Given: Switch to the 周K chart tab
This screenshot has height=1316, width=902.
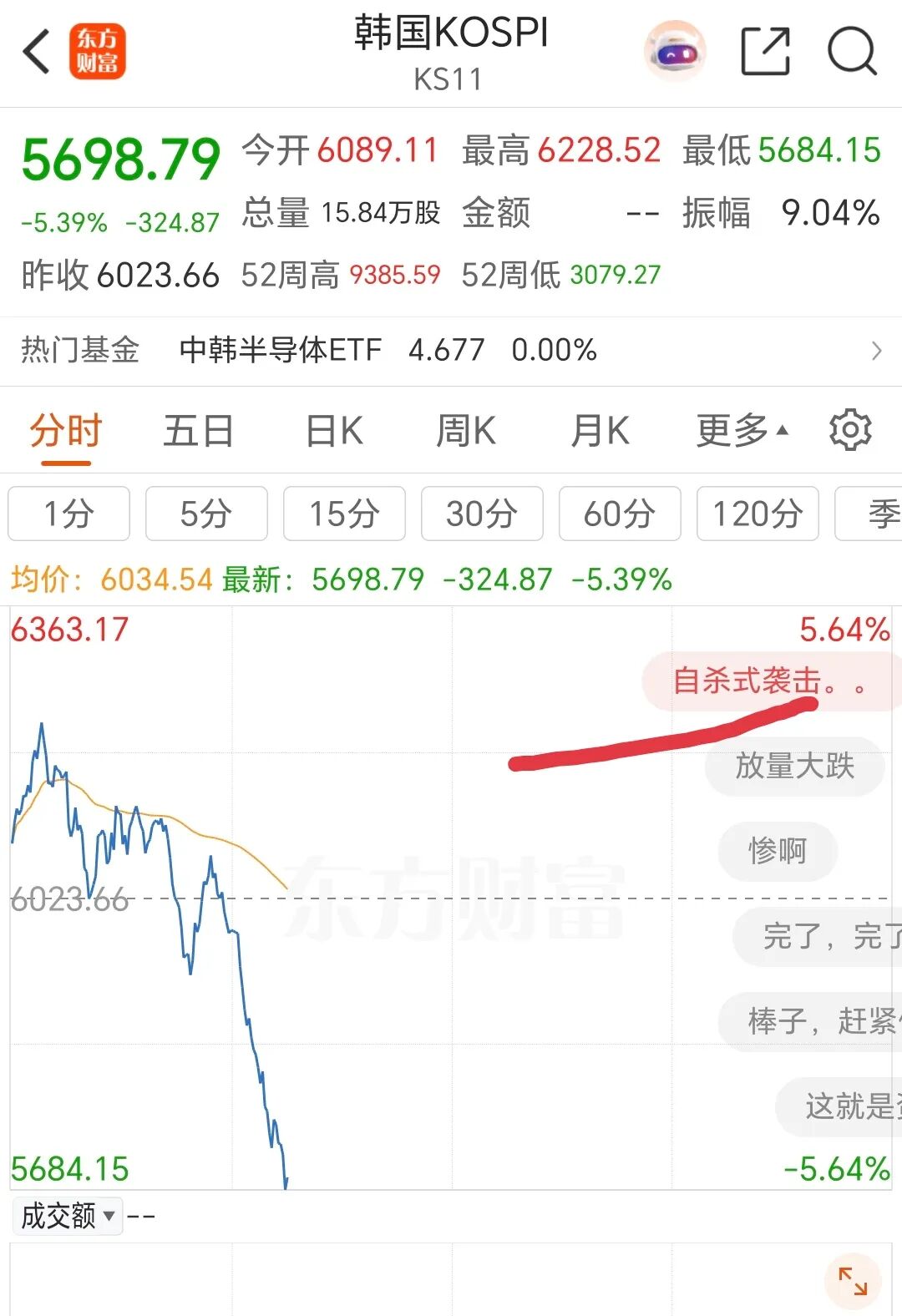Looking at the screenshot, I should coord(466,432).
